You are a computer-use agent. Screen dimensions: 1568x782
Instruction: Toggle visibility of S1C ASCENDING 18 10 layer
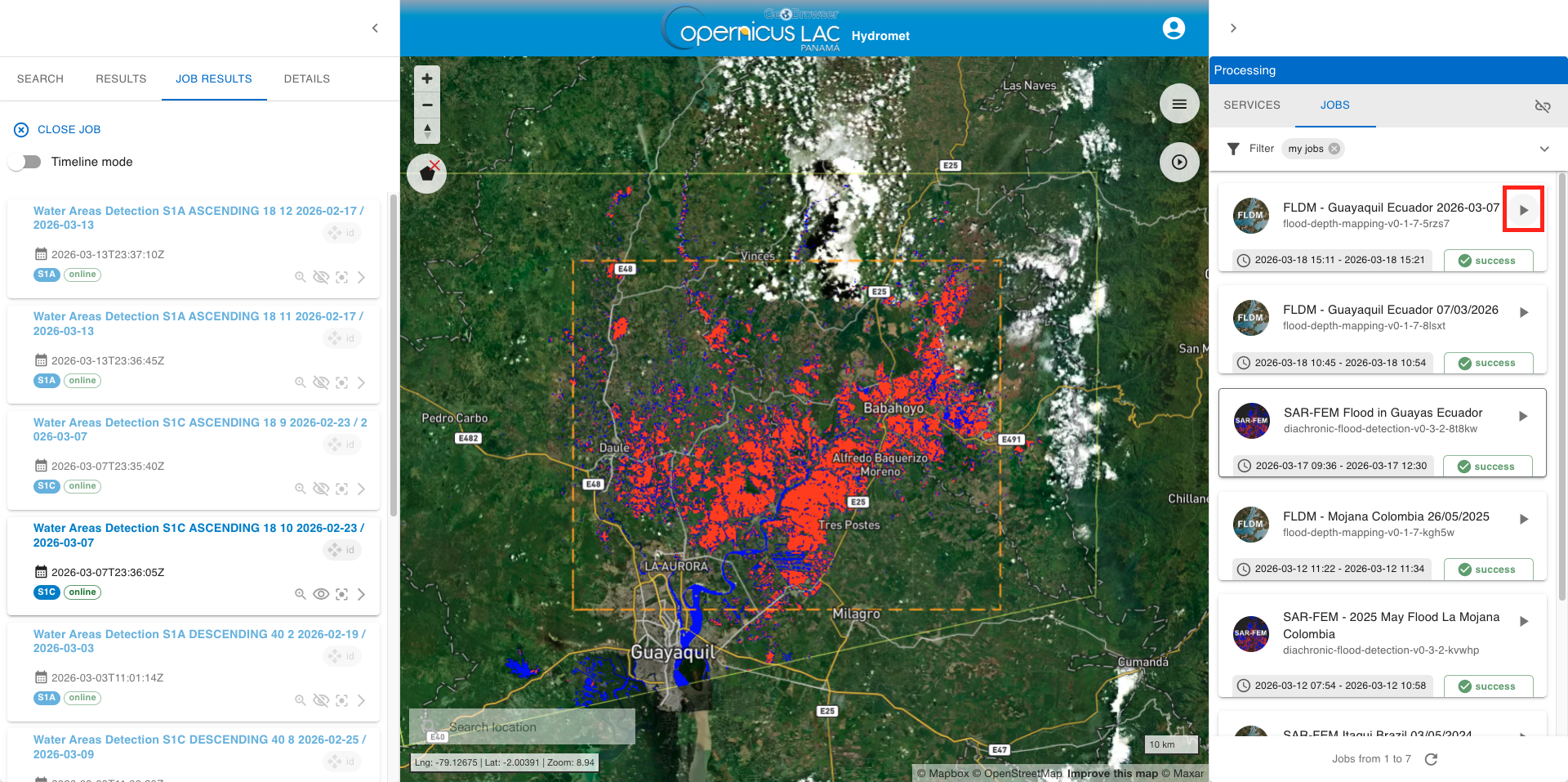tap(321, 594)
